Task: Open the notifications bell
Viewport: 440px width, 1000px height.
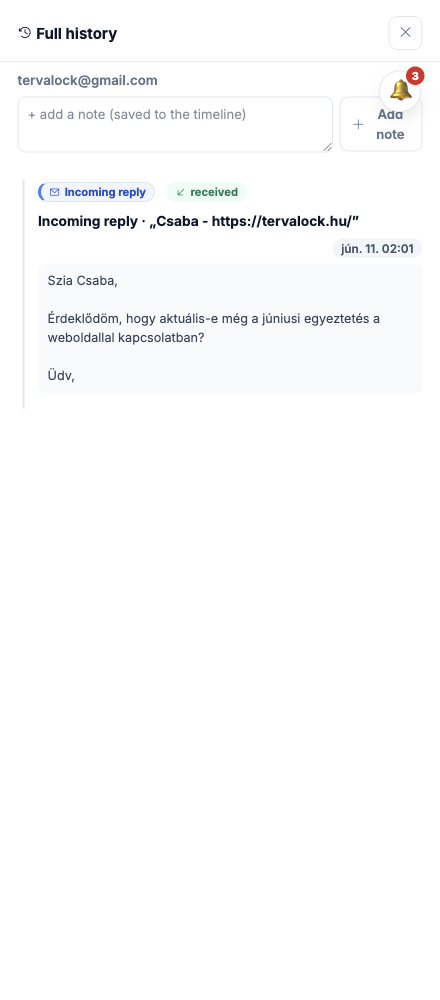Action: [400, 91]
